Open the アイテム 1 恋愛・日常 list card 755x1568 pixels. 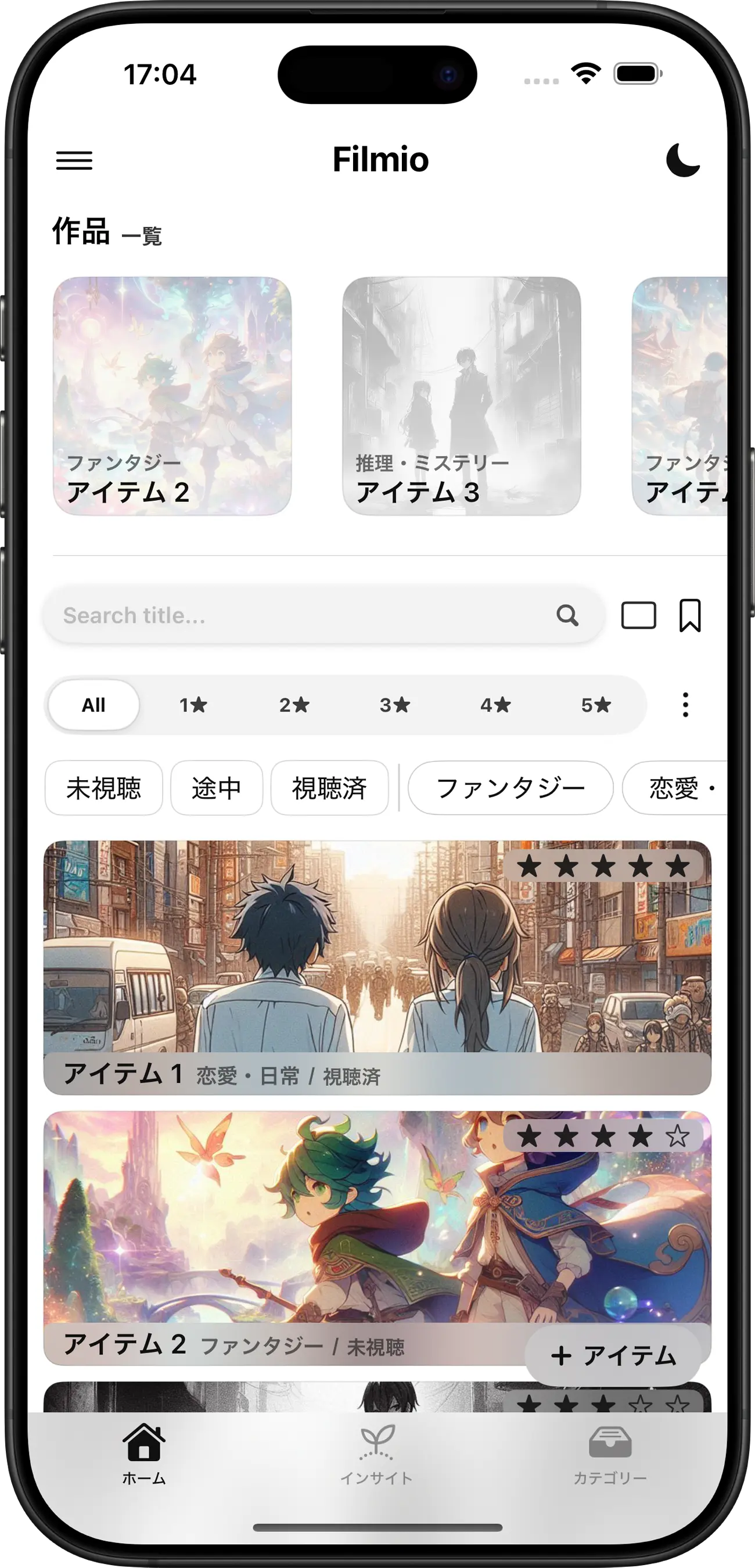(x=377, y=968)
